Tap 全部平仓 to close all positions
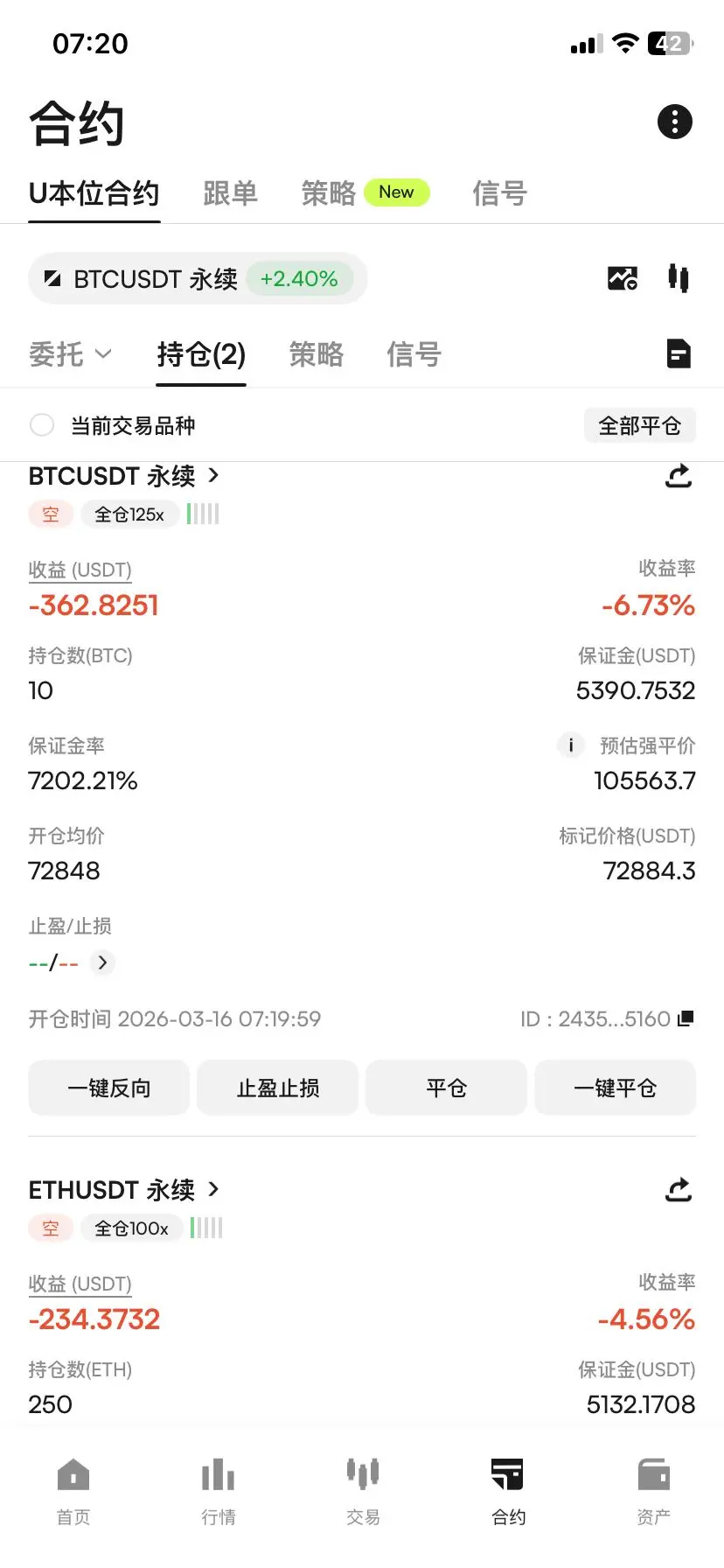724x1568 pixels. click(639, 425)
